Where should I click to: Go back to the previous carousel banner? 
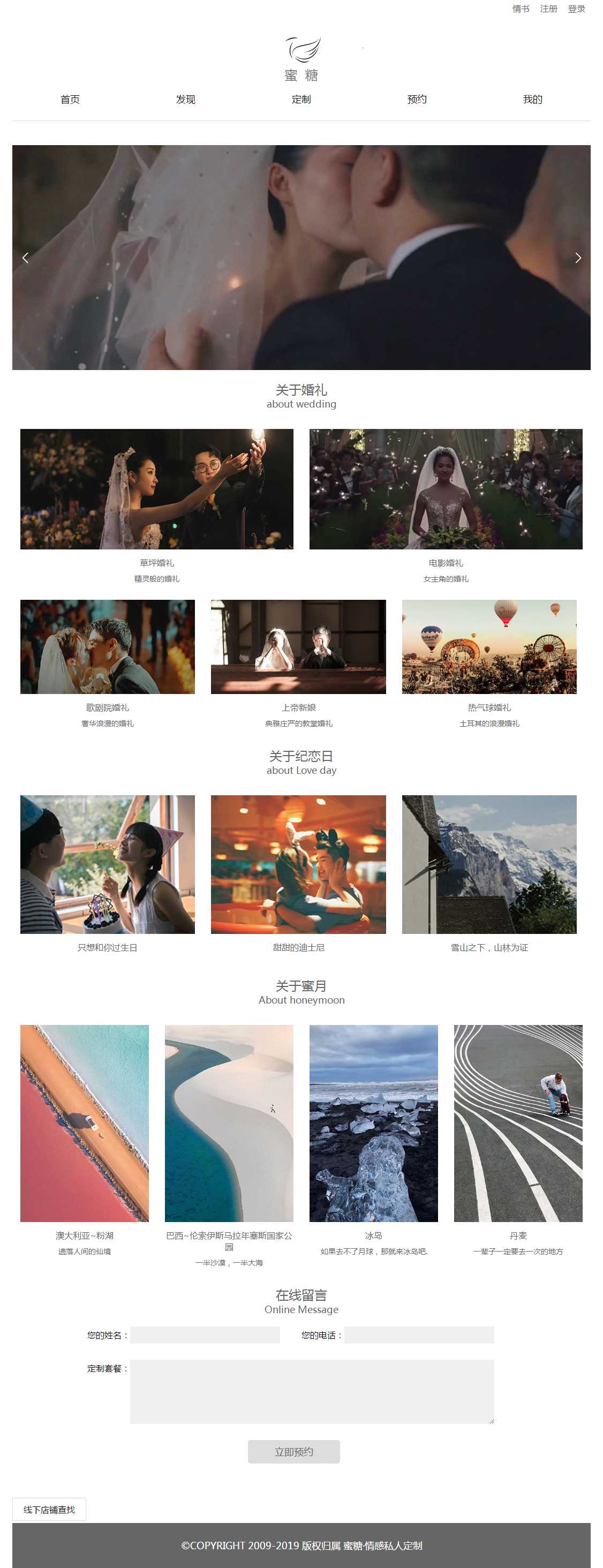click(26, 258)
